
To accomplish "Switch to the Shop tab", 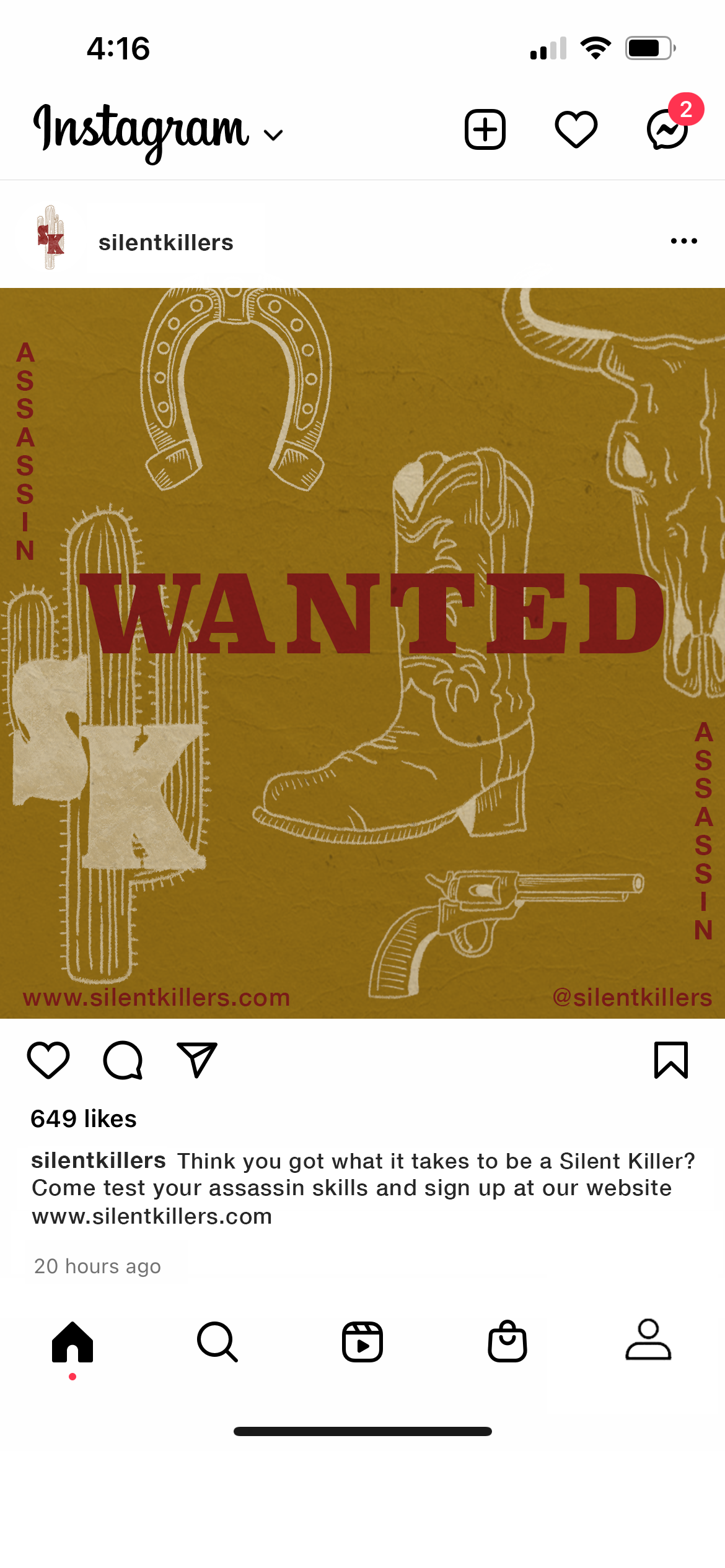I will coord(507,1343).
